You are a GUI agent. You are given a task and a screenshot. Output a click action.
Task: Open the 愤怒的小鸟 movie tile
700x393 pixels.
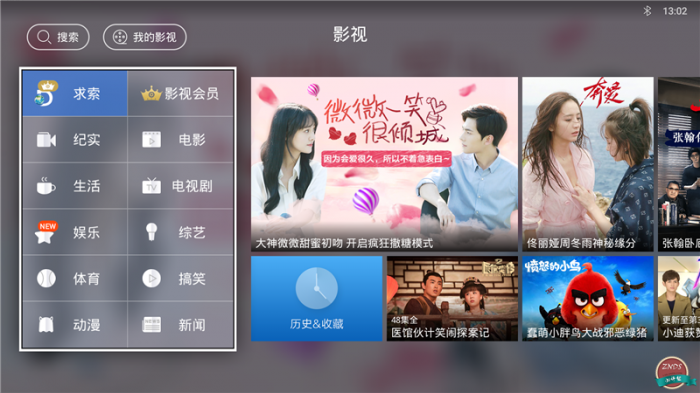click(588, 298)
